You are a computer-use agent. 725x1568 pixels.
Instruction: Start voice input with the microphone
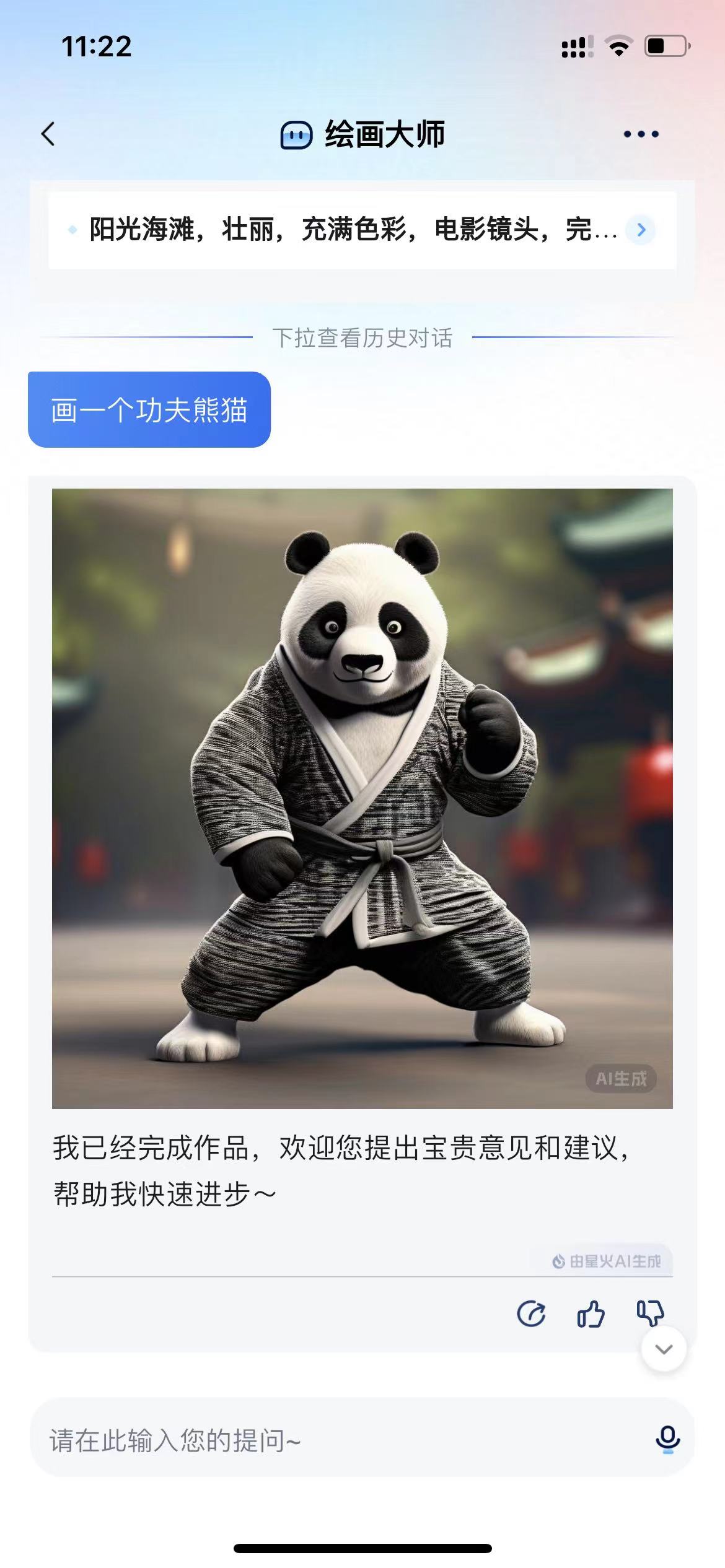point(667,1439)
